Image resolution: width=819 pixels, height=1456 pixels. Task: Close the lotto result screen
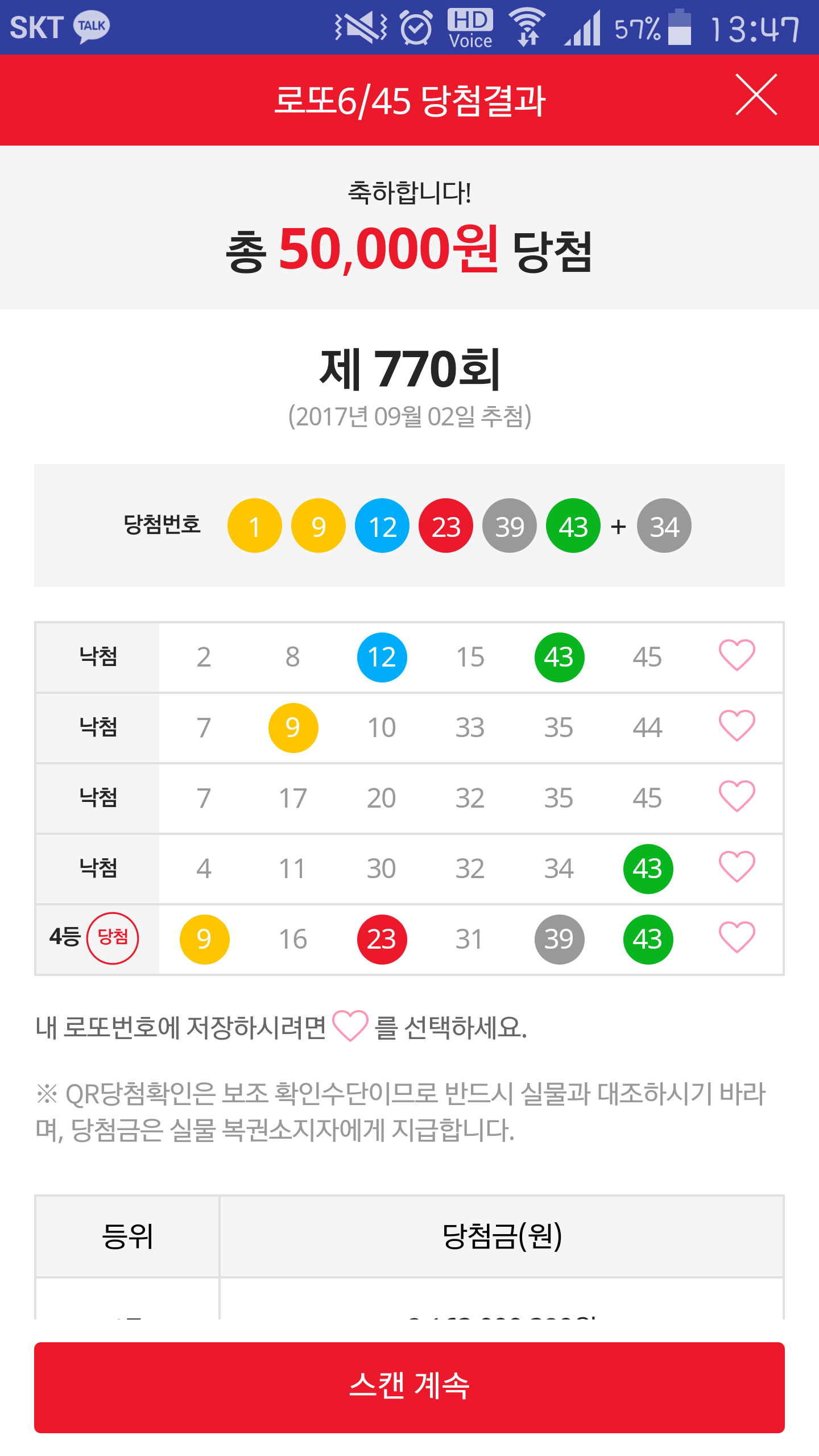[x=756, y=95]
